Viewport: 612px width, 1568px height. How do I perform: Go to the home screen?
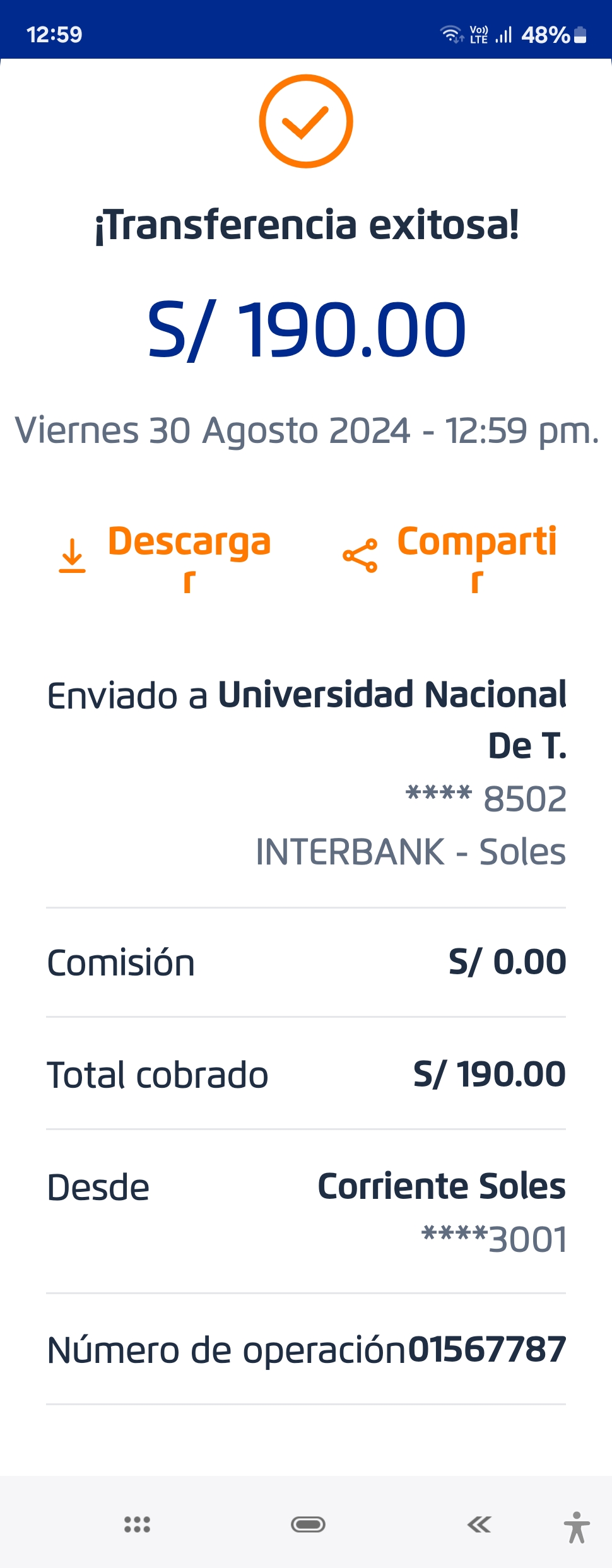tap(308, 1524)
